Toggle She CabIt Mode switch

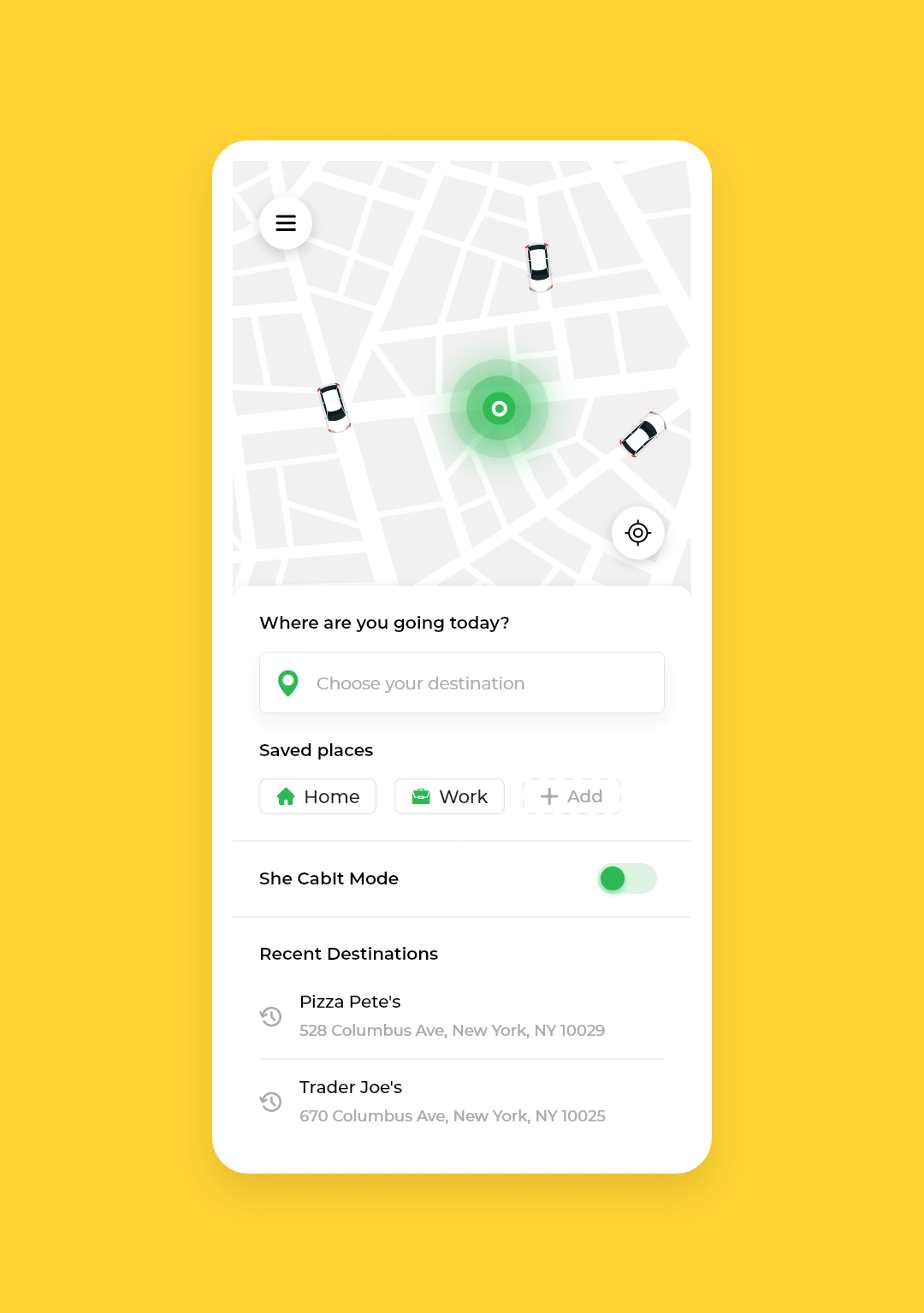pyautogui.click(x=626, y=878)
